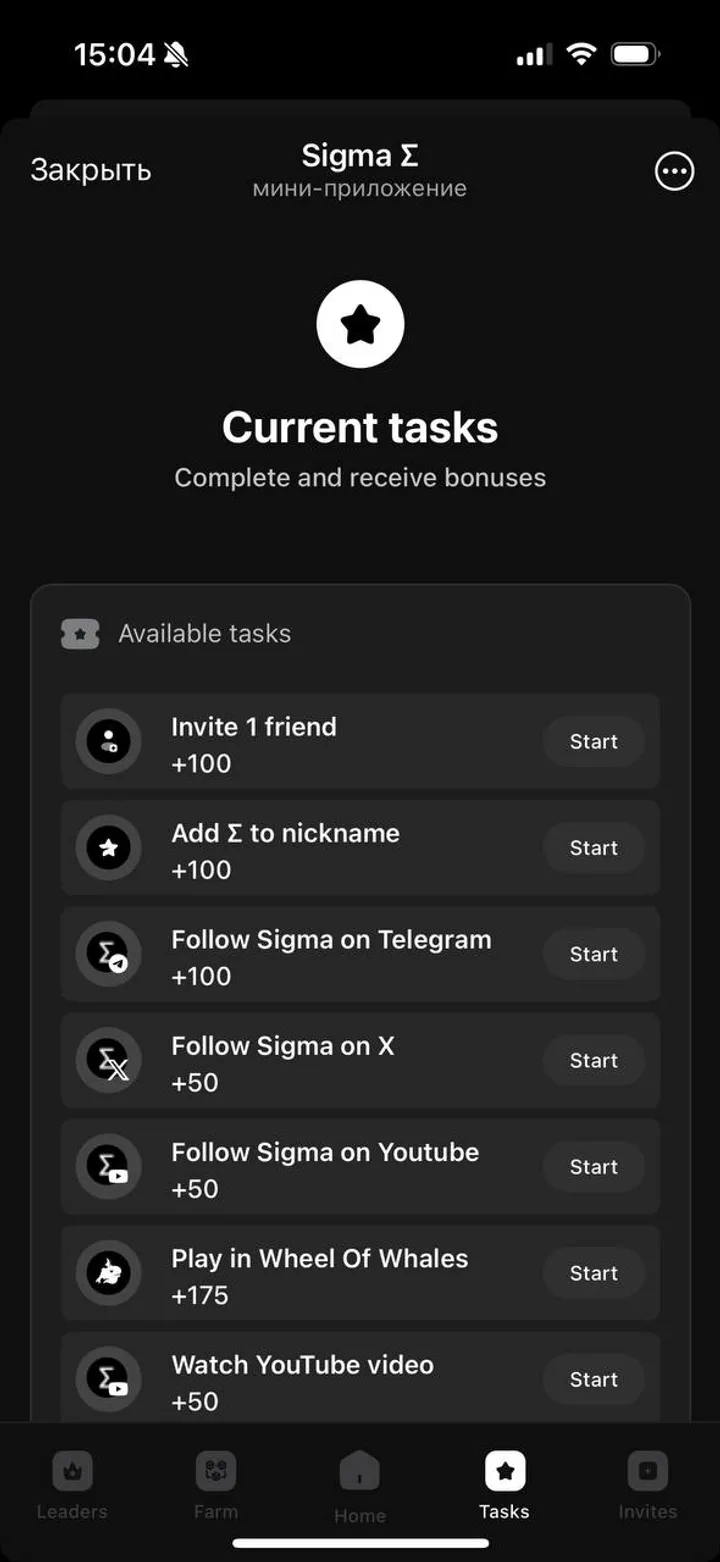Click the Follow Sigma on Youtube icon

pos(108,1166)
